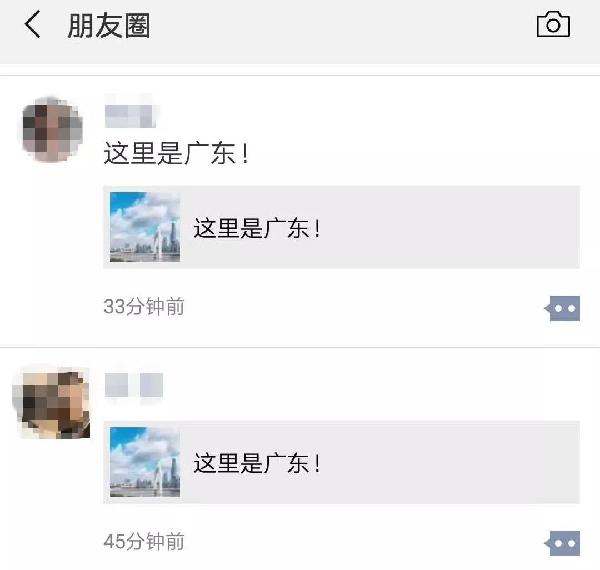Open comment menu on the 33分钟前 post
Image resolution: width=600 pixels, height=570 pixels.
563,308
